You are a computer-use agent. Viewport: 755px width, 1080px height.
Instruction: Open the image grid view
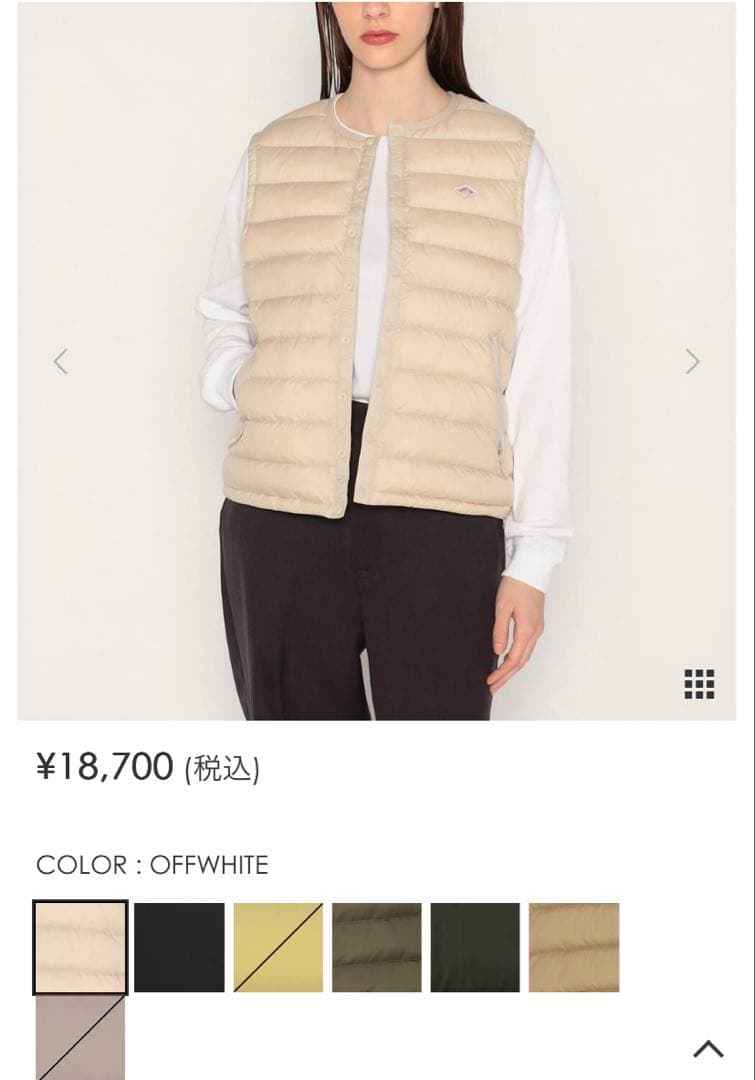tap(699, 684)
